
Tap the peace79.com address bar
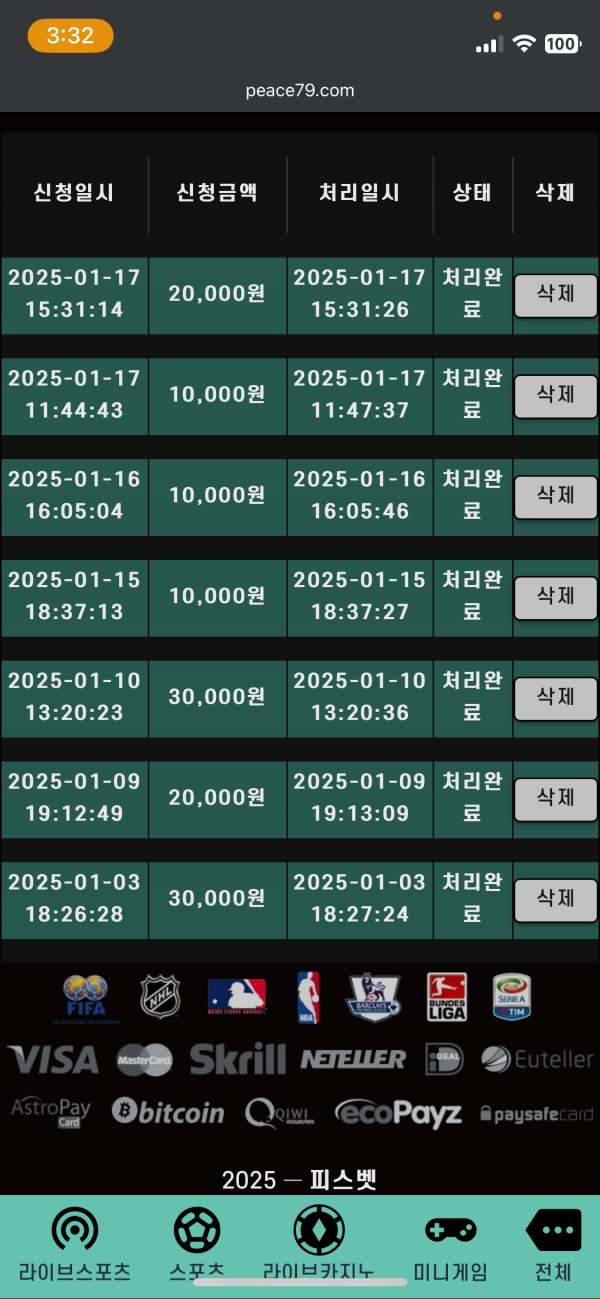(x=300, y=91)
